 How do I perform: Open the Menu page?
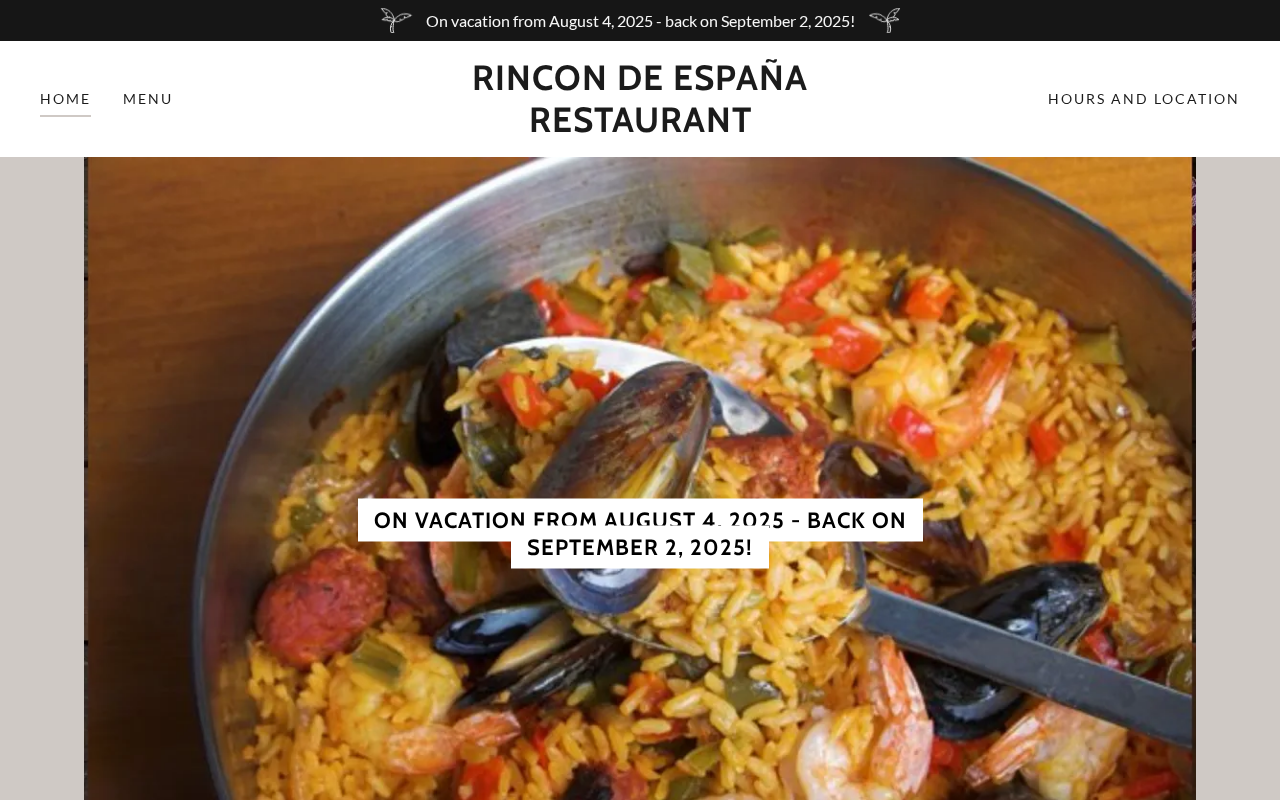point(148,99)
